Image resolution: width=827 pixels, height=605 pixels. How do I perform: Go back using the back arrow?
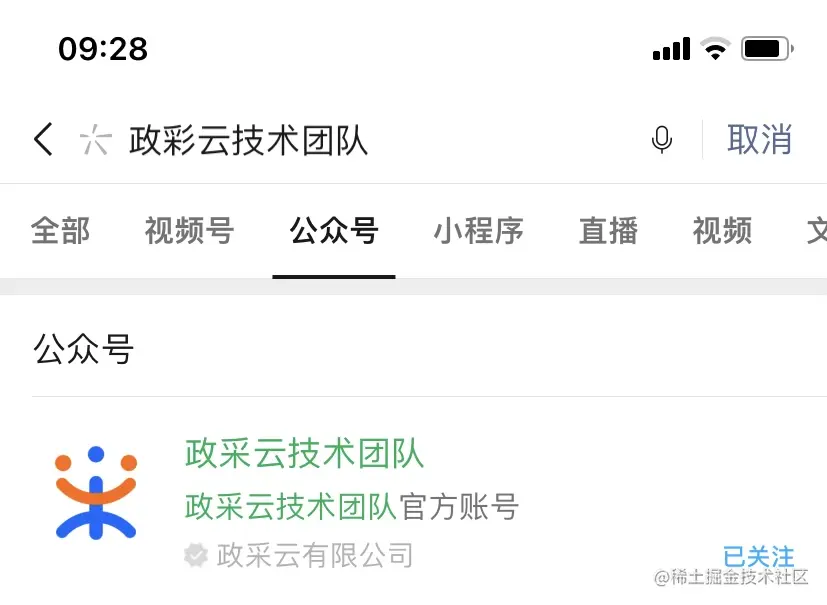[43, 140]
